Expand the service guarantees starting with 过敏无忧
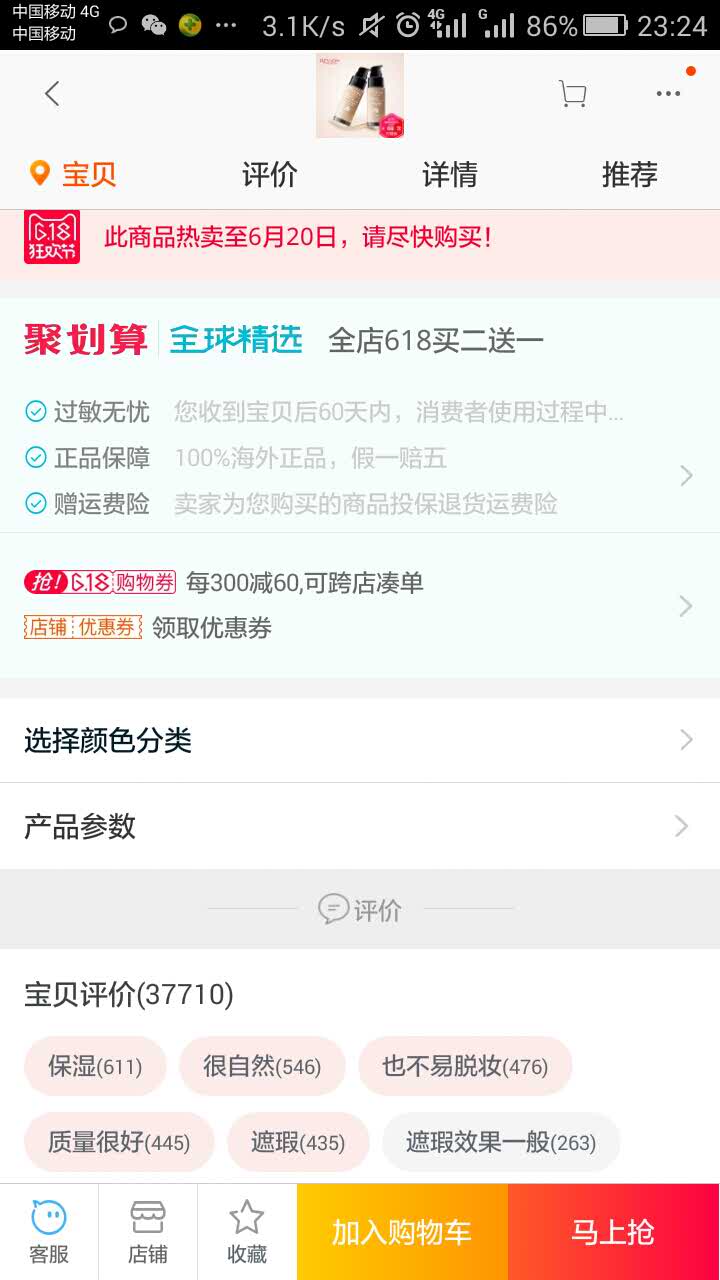720x1280 pixels. [x=360, y=458]
